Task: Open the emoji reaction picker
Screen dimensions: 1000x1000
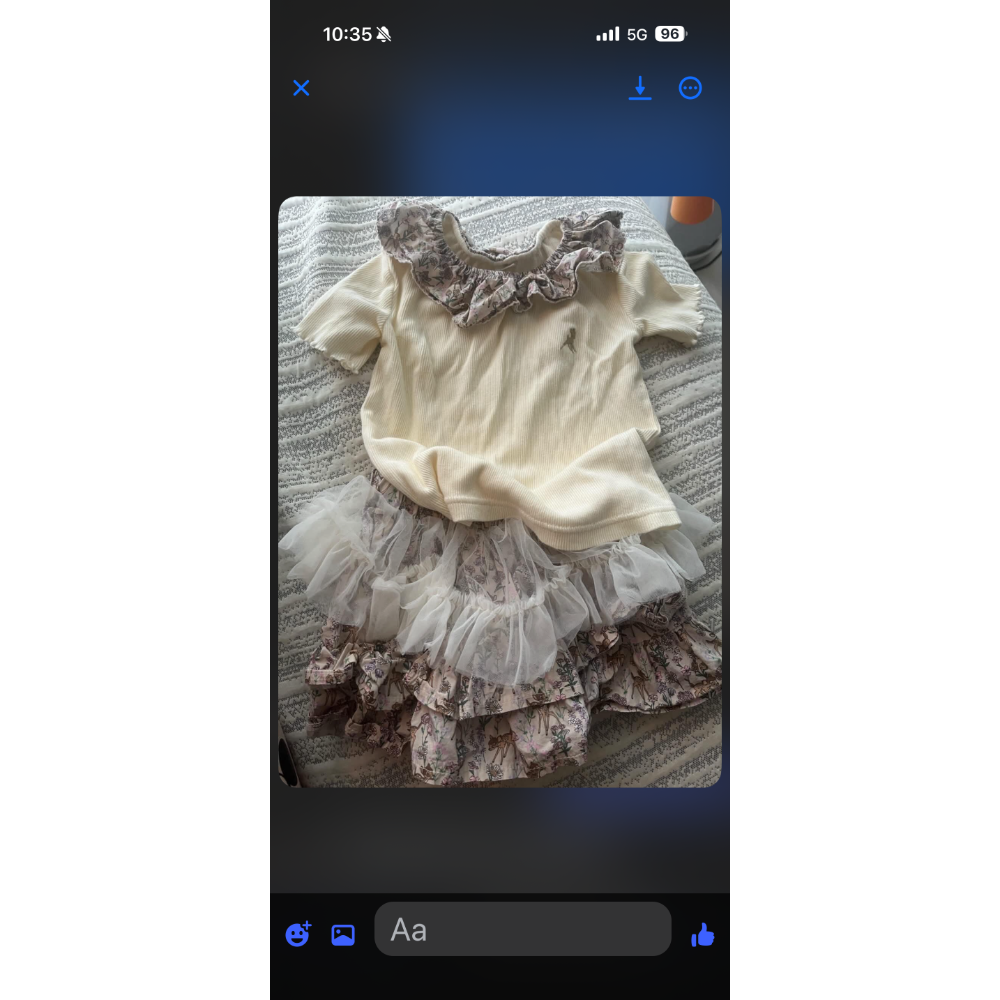Action: [298, 934]
